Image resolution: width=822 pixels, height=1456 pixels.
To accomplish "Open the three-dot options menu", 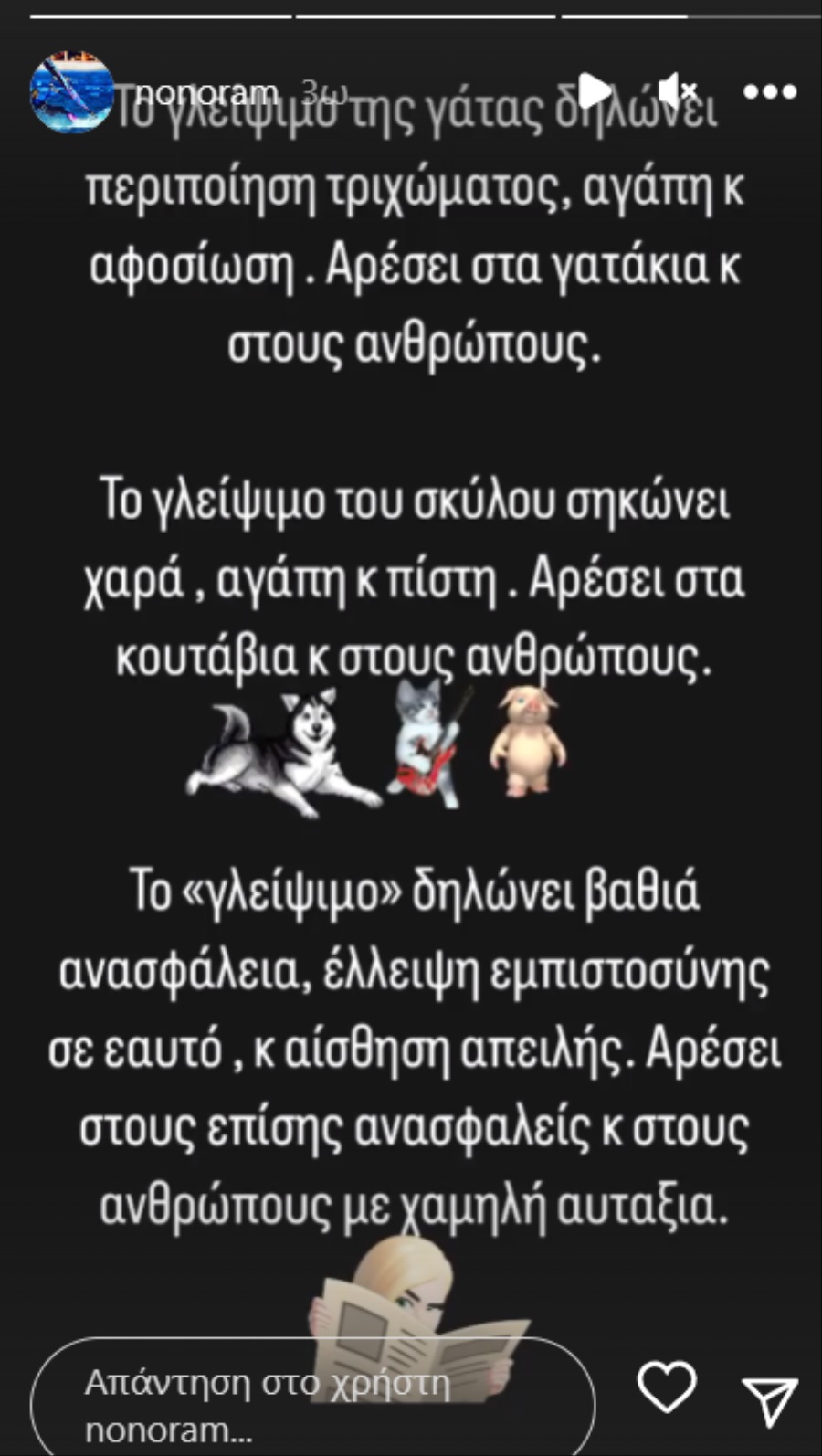I will click(x=769, y=91).
